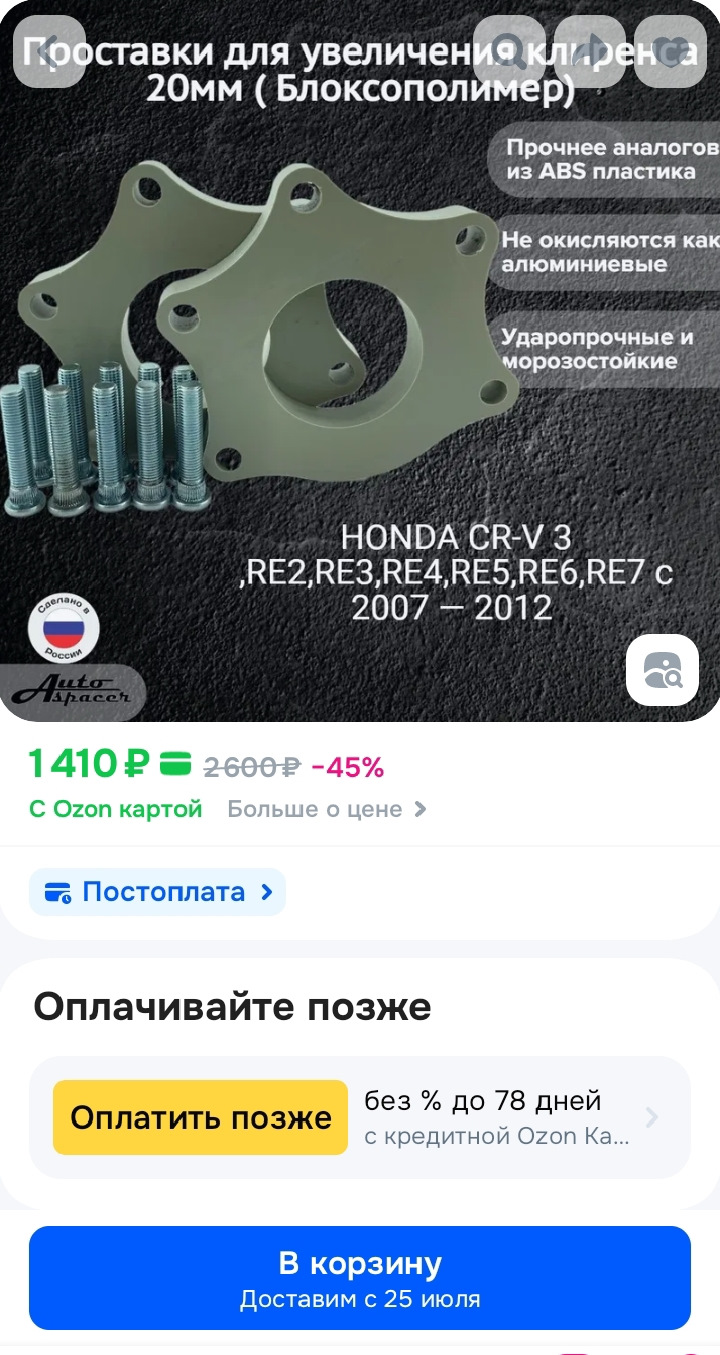Viewport: 720px width, 1355px height.
Task: Open "Больше о цене" details
Action: 326,809
